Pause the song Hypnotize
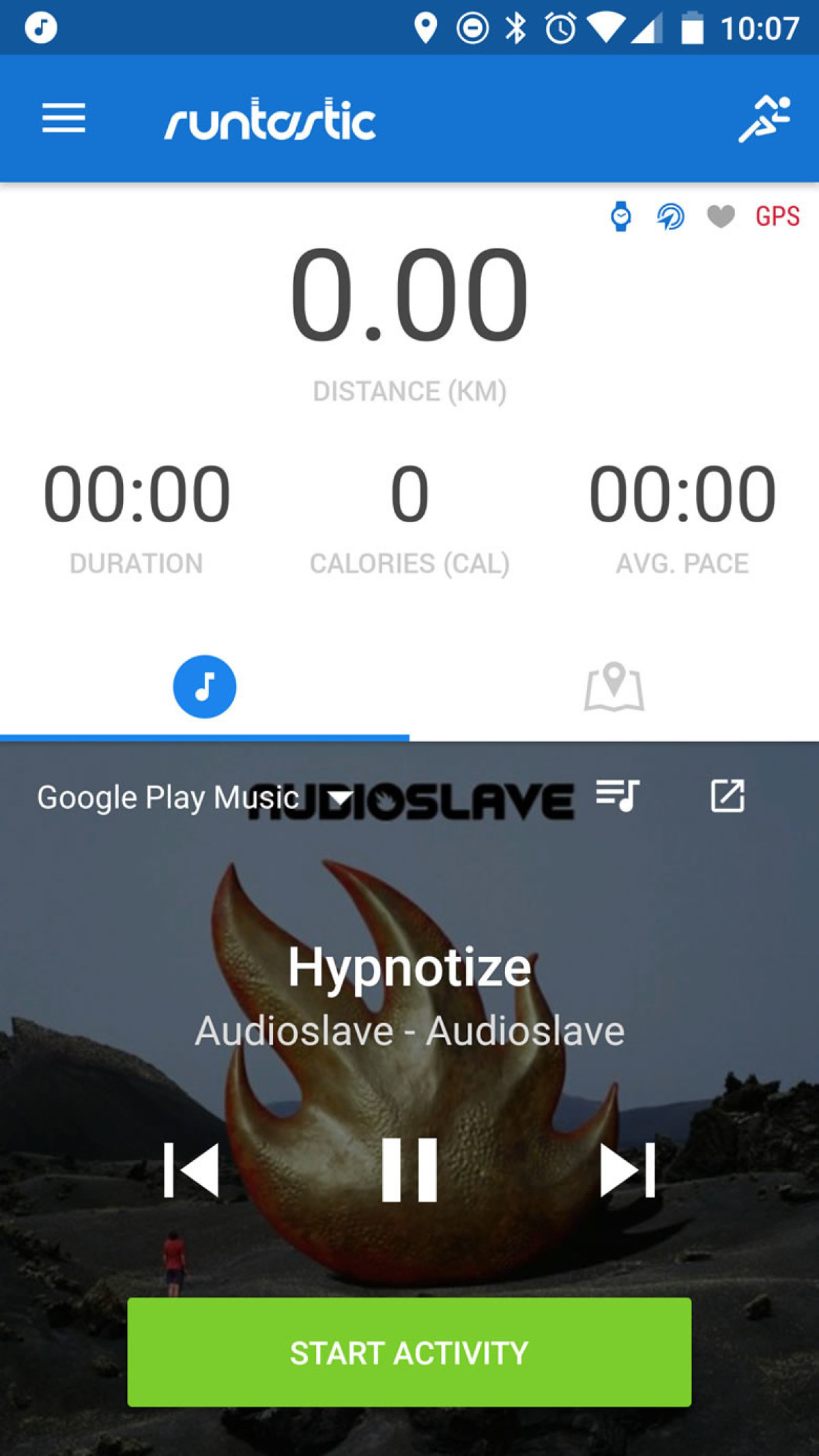This screenshot has width=819, height=1456. point(409,1170)
